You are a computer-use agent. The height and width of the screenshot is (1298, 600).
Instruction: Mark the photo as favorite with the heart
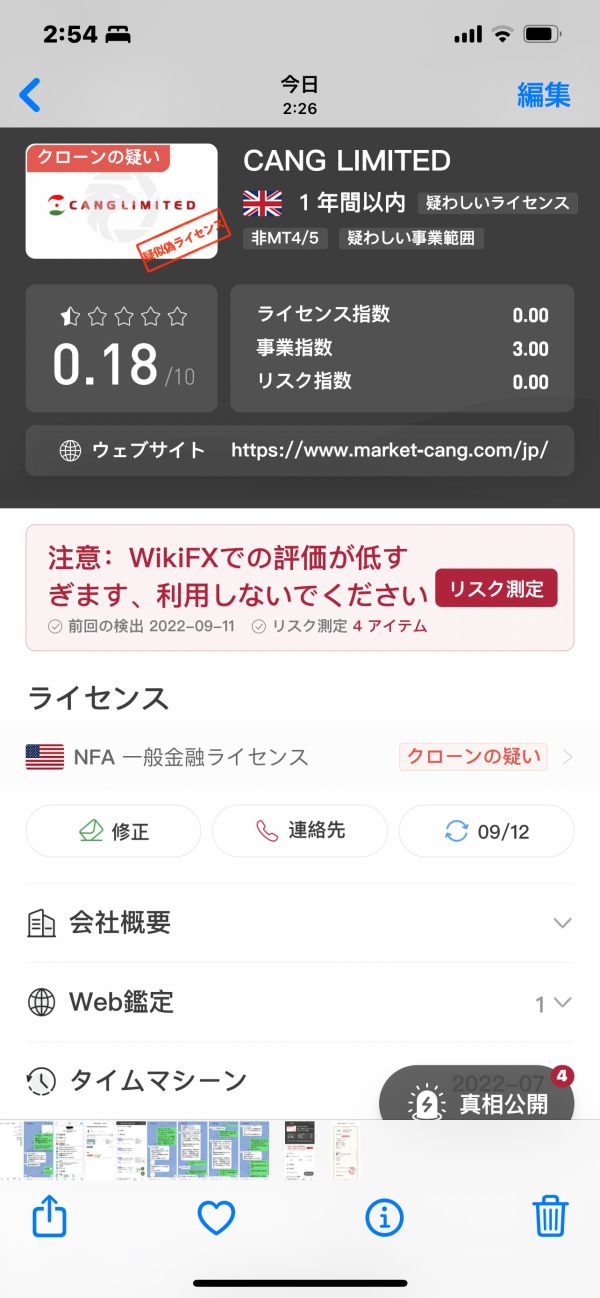click(x=216, y=1218)
